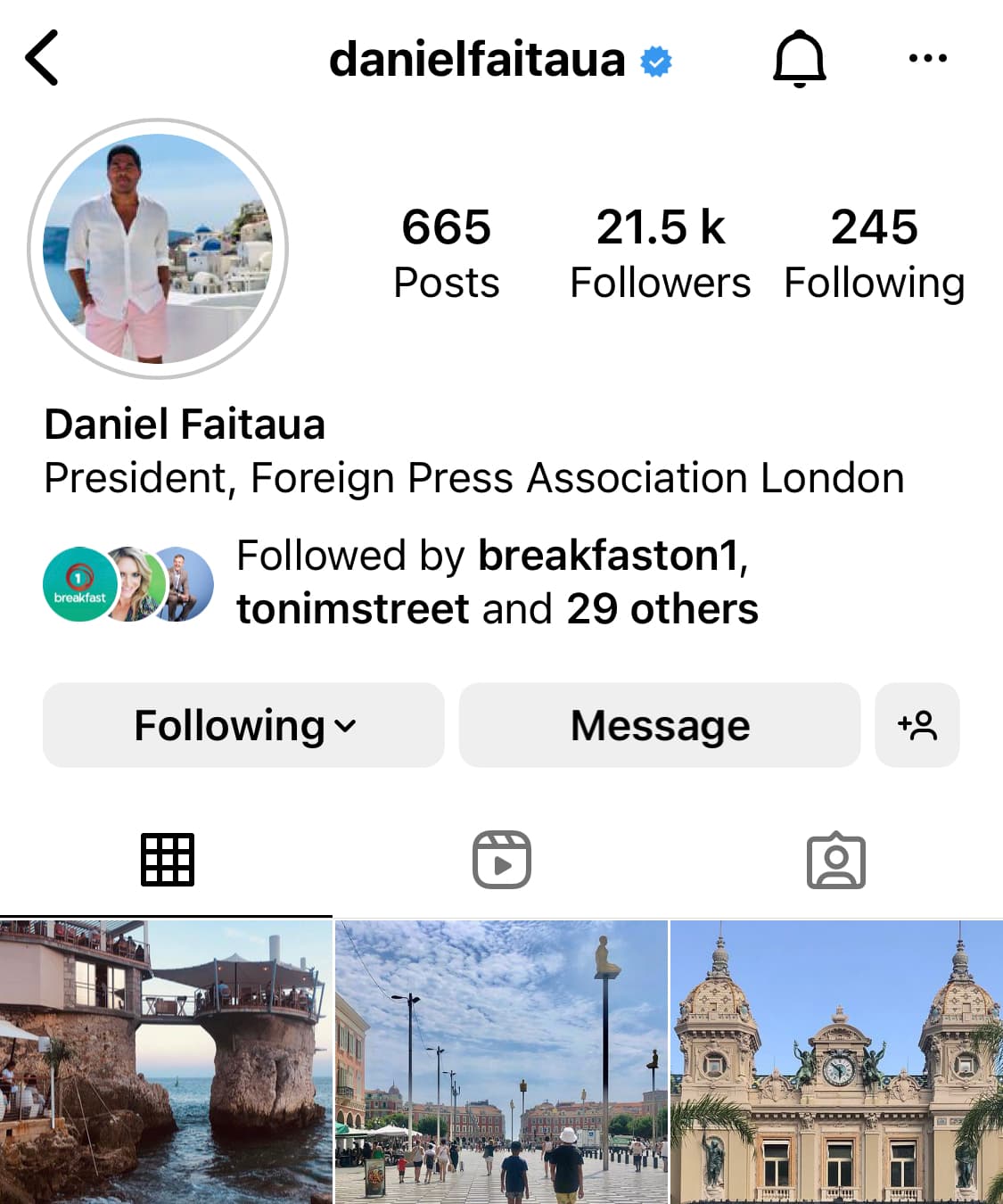The image size is (1003, 1204).
Task: Open the three-dot overflow menu
Action: click(x=927, y=59)
